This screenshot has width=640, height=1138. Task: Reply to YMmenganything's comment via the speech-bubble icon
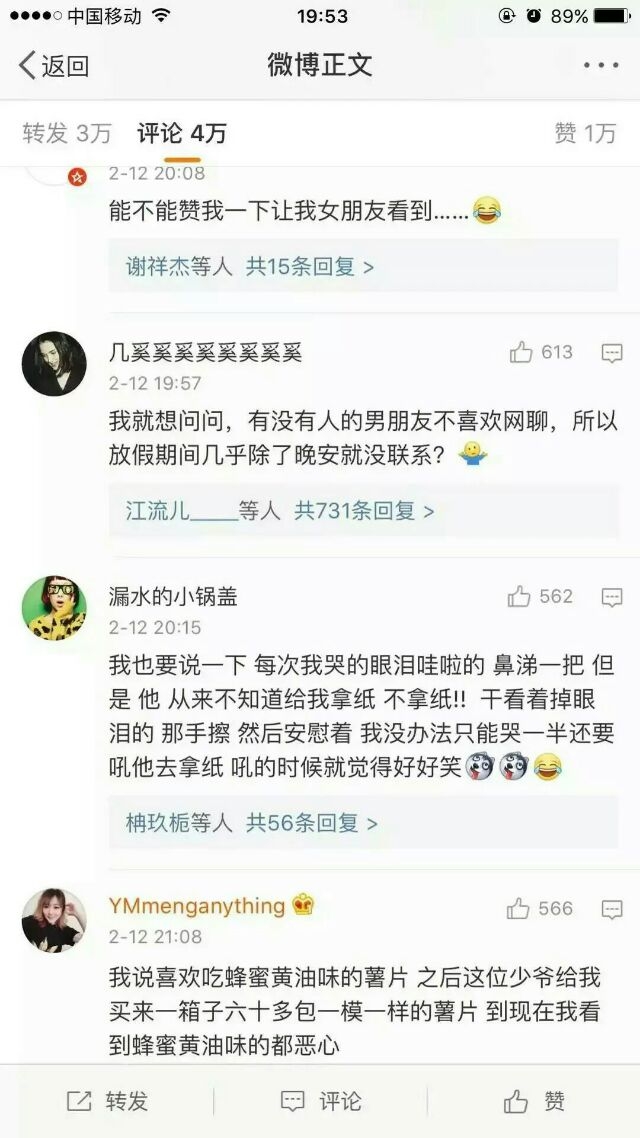click(612, 909)
